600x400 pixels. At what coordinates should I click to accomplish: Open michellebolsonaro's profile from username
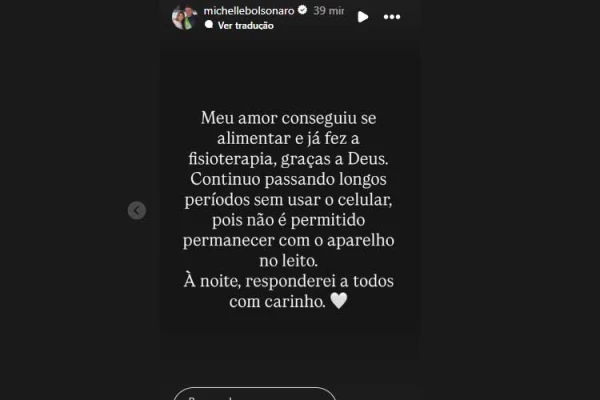point(248,10)
